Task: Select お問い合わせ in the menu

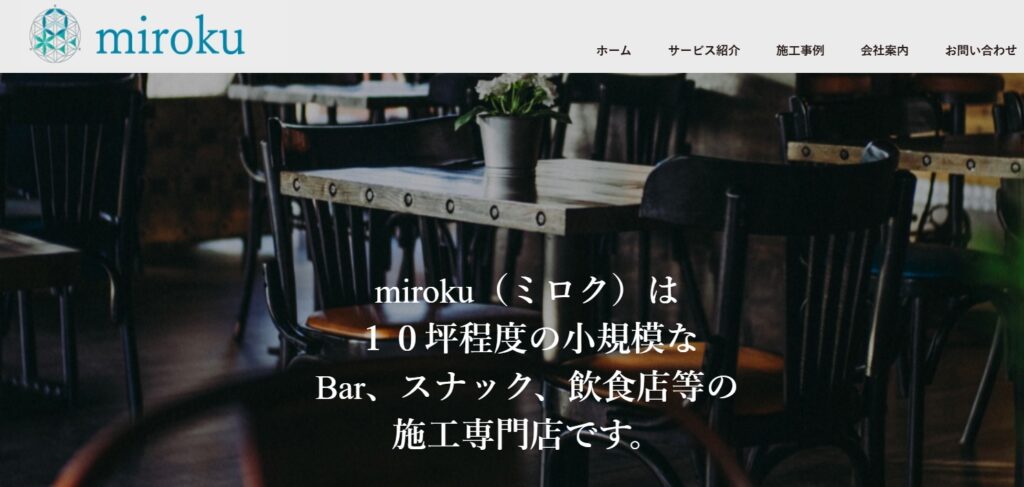Action: point(980,50)
